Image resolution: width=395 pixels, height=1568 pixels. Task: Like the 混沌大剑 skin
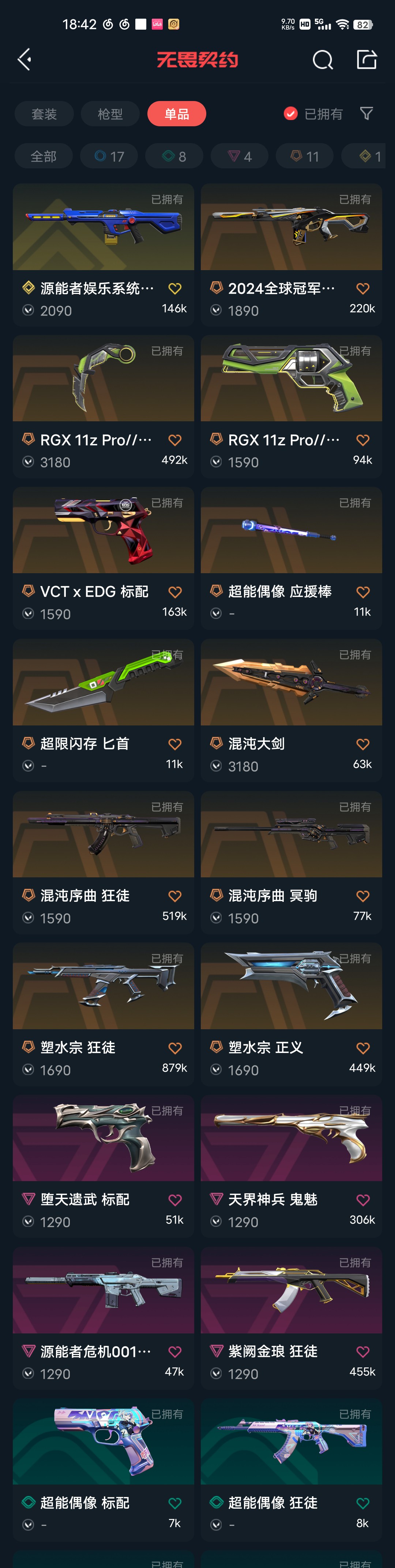click(x=363, y=744)
